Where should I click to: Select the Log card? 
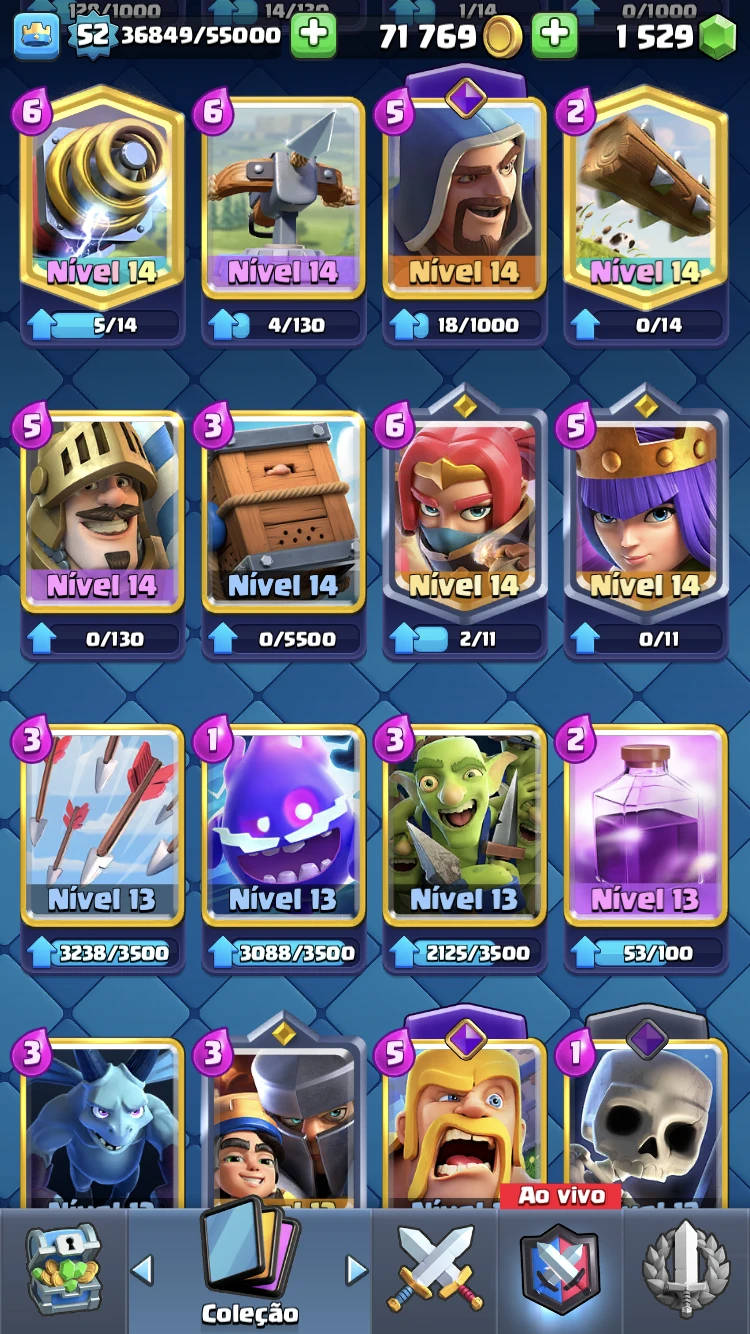click(x=645, y=198)
